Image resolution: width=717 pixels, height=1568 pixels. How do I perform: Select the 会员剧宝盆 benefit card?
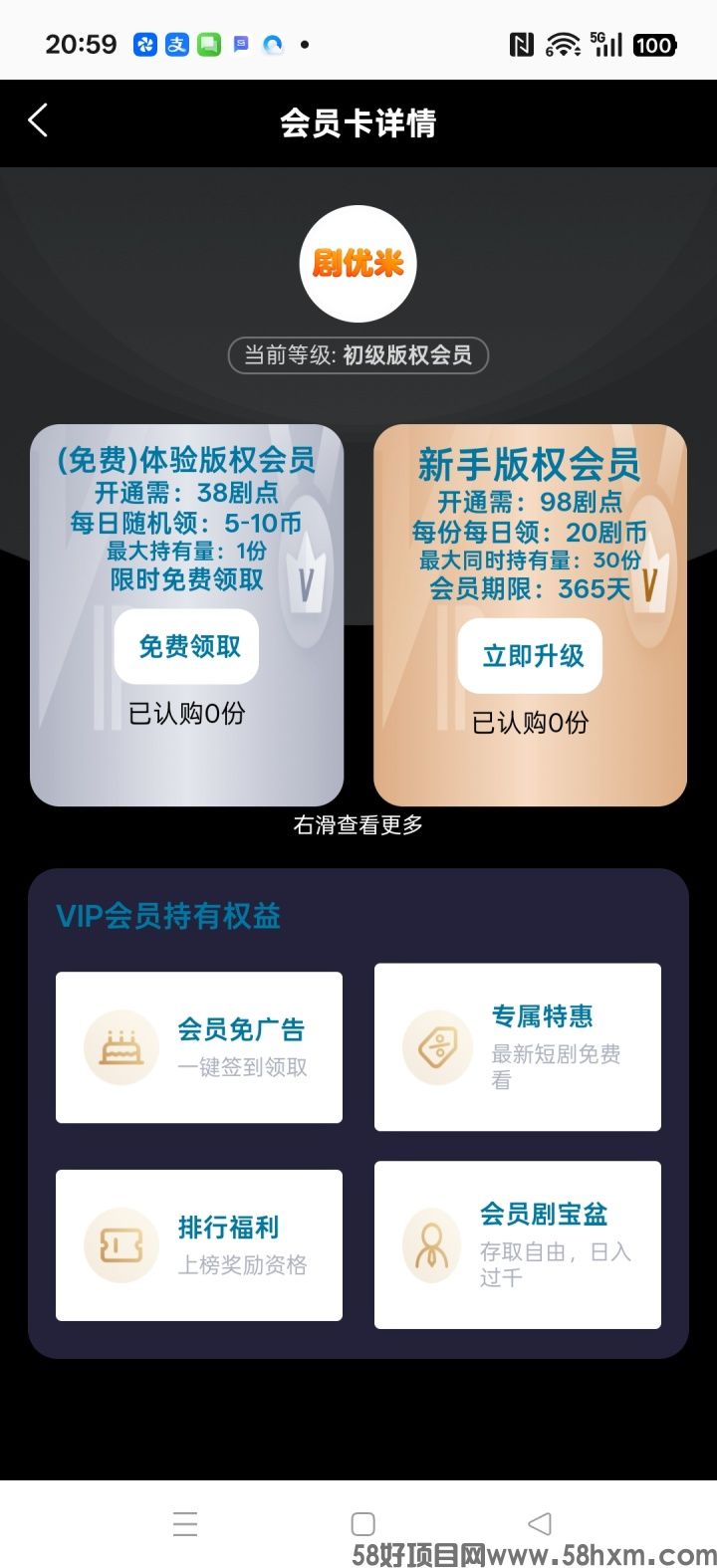518,1244
